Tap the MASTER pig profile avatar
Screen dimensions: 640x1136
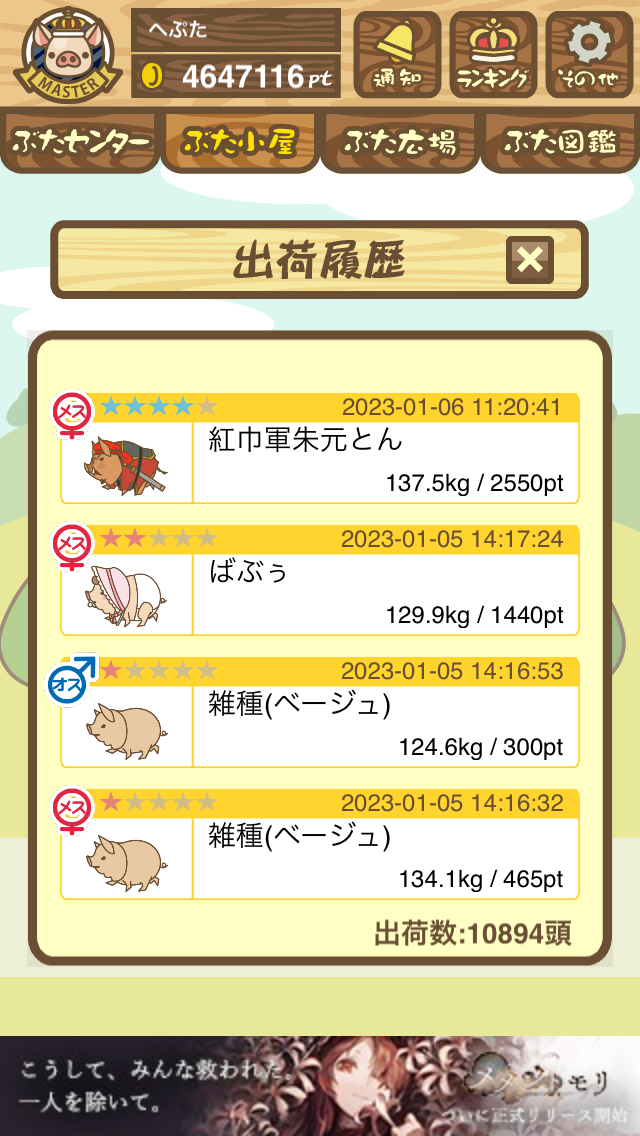pos(68,55)
